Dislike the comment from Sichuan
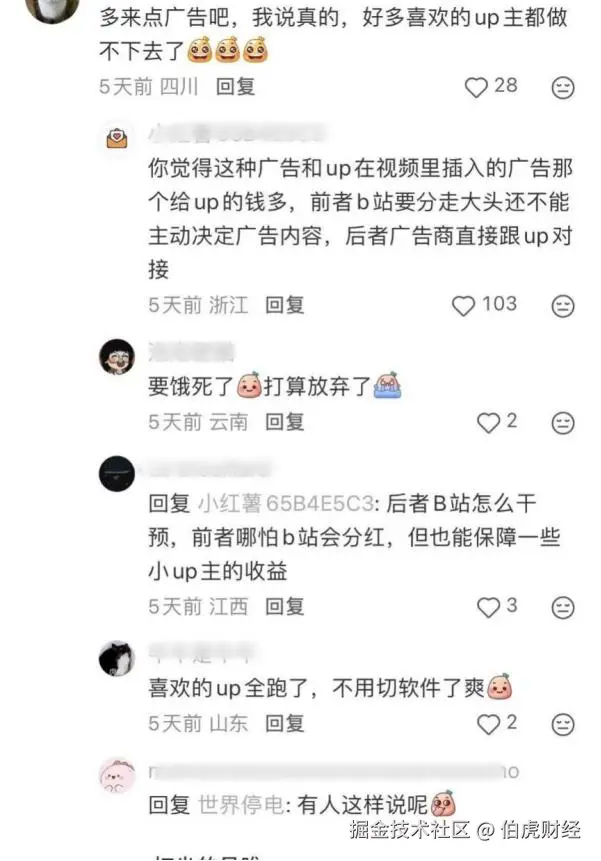Image resolution: width=601 pixels, height=861 pixels. coord(563,88)
